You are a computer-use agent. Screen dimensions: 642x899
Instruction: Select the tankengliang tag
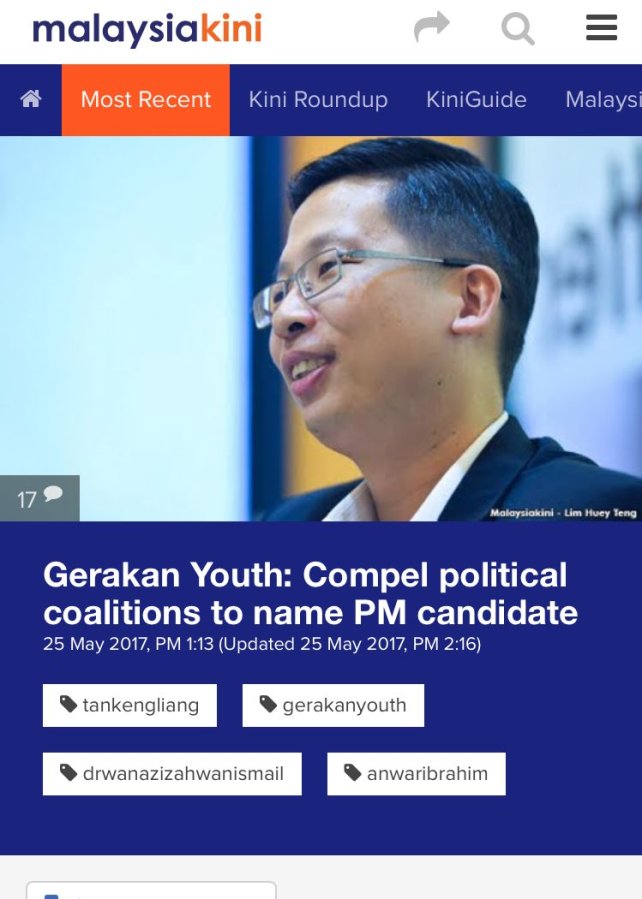coord(130,705)
